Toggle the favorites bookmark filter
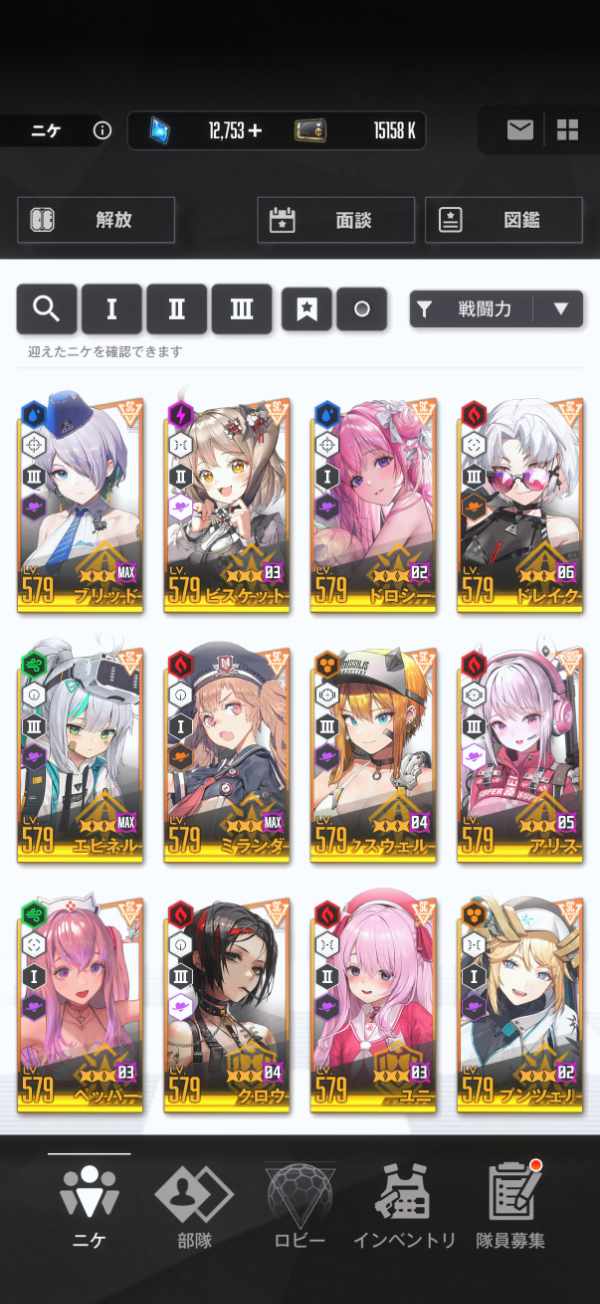This screenshot has width=600, height=1304. tap(306, 309)
